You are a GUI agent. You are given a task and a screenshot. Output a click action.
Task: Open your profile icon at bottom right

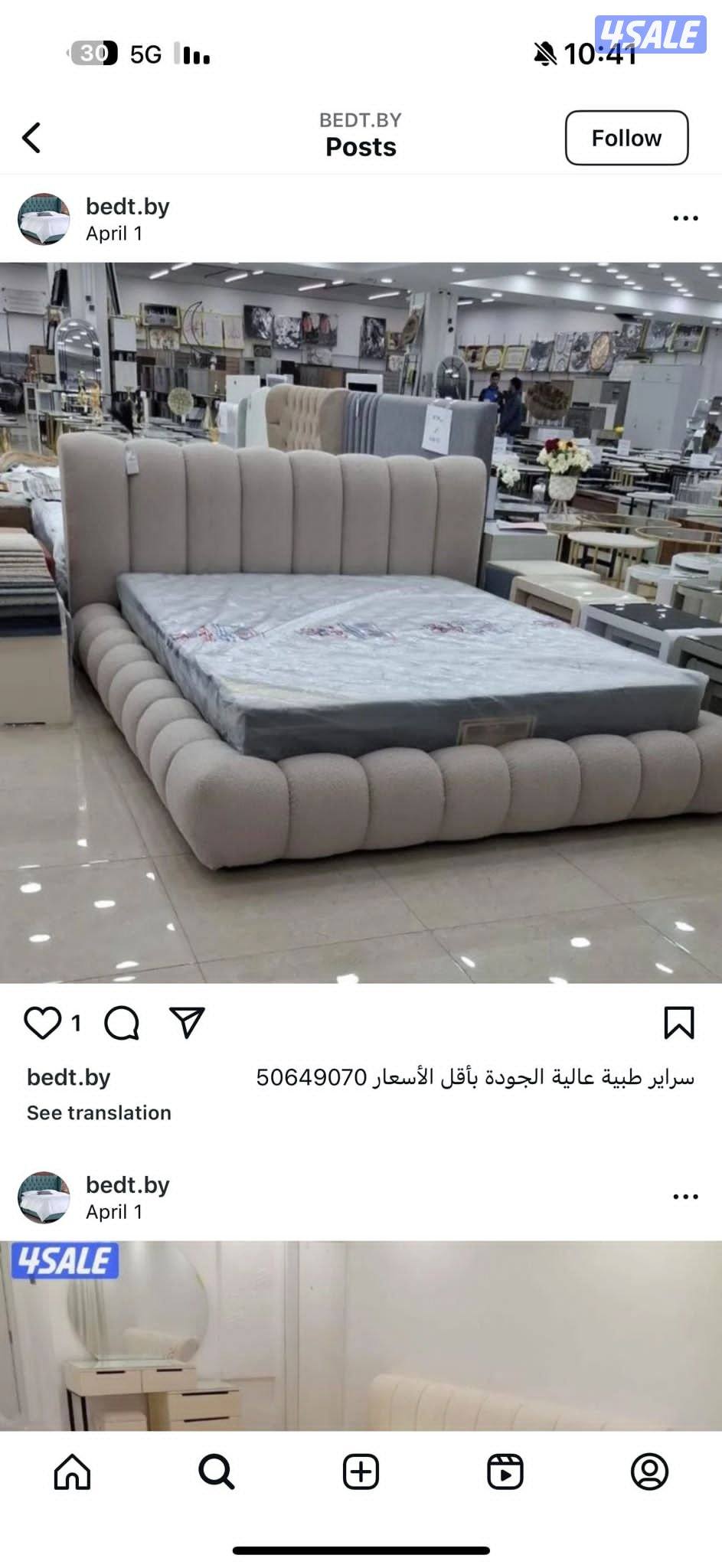[x=649, y=1470]
